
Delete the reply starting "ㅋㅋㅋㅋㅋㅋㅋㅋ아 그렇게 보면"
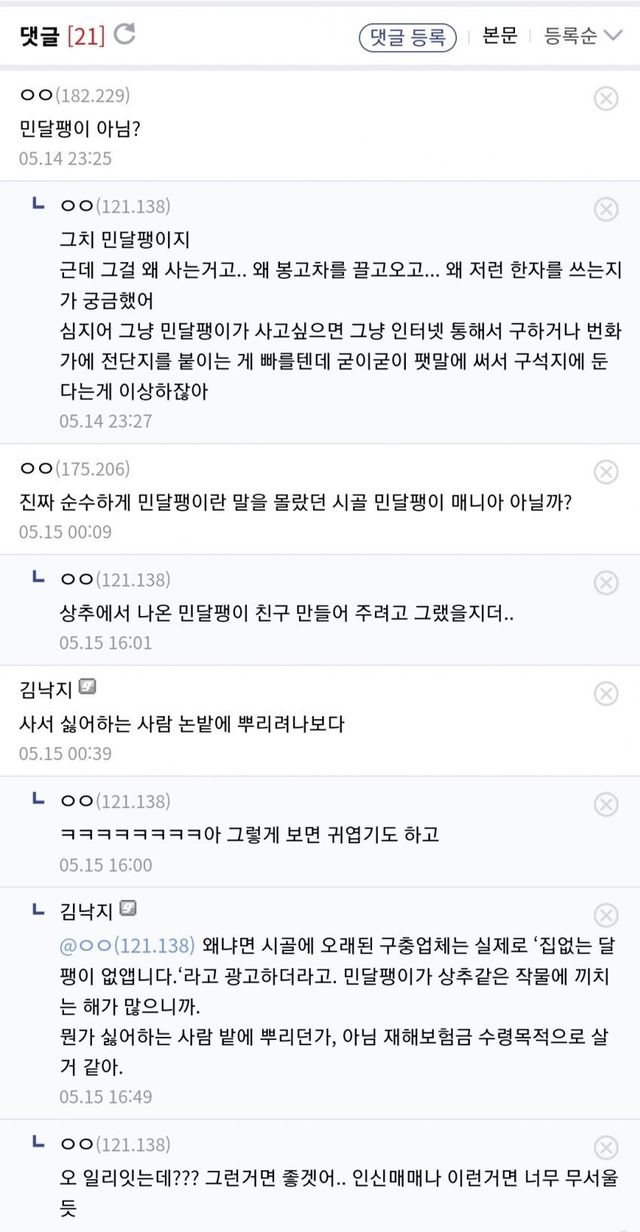click(x=606, y=804)
